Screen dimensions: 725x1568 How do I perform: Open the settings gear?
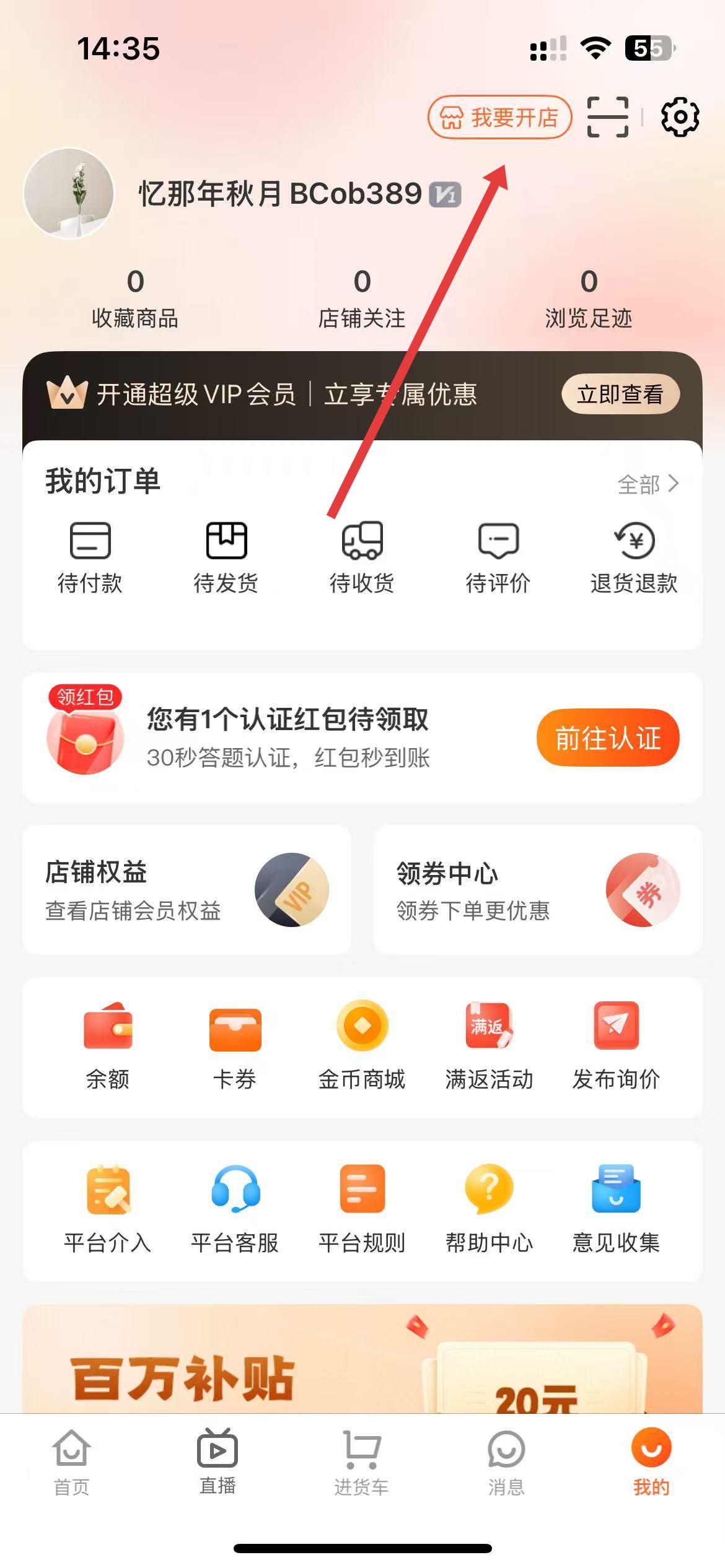680,116
